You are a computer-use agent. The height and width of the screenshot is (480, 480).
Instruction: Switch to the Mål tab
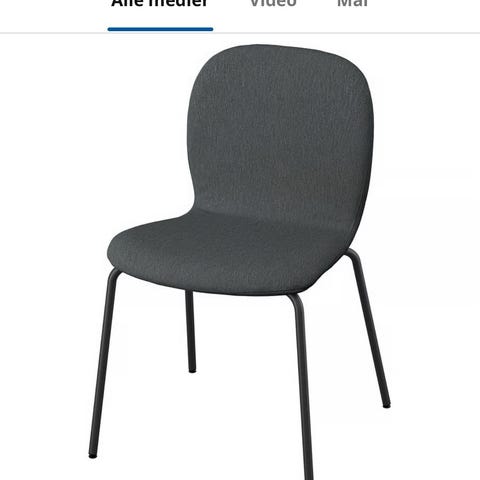[352, 3]
